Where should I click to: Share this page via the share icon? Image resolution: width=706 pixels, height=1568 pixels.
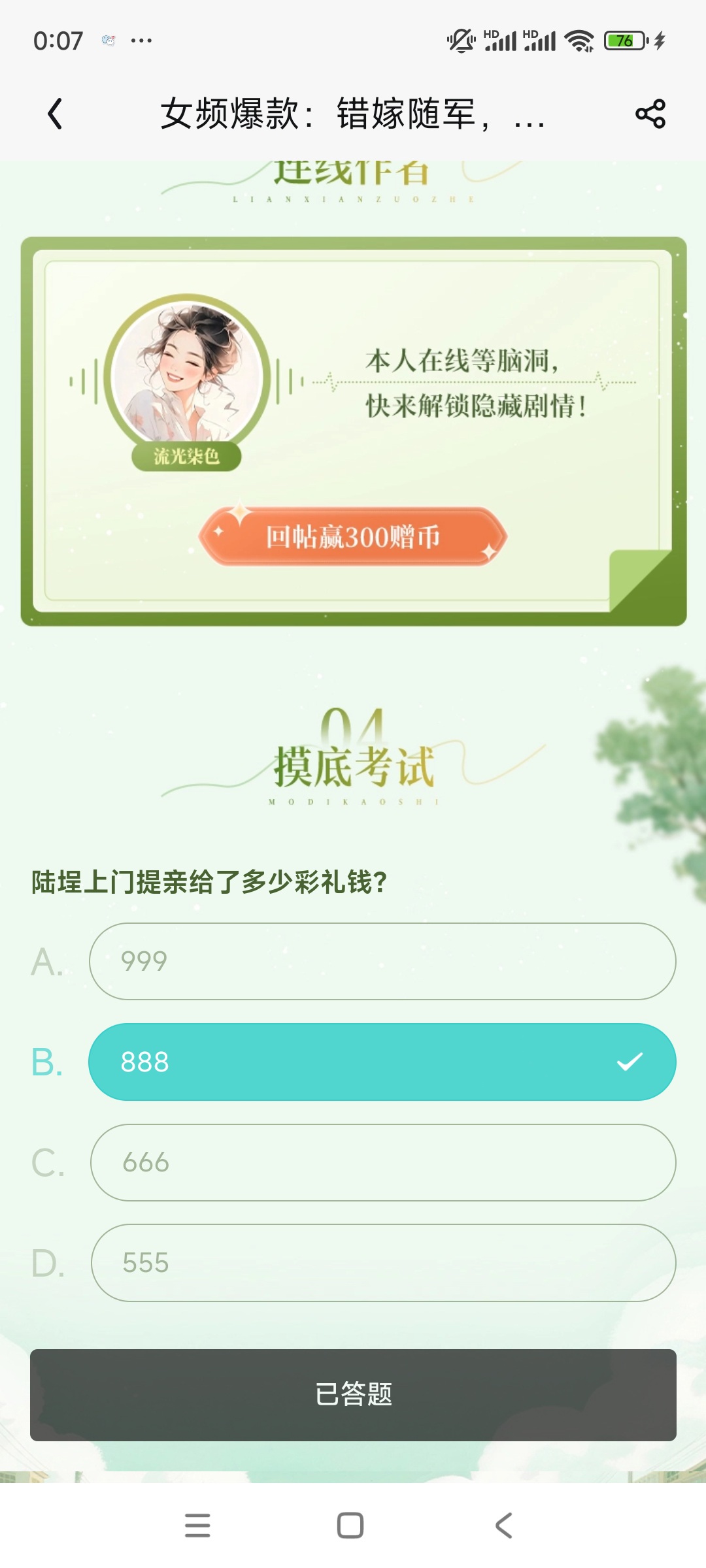[x=650, y=114]
